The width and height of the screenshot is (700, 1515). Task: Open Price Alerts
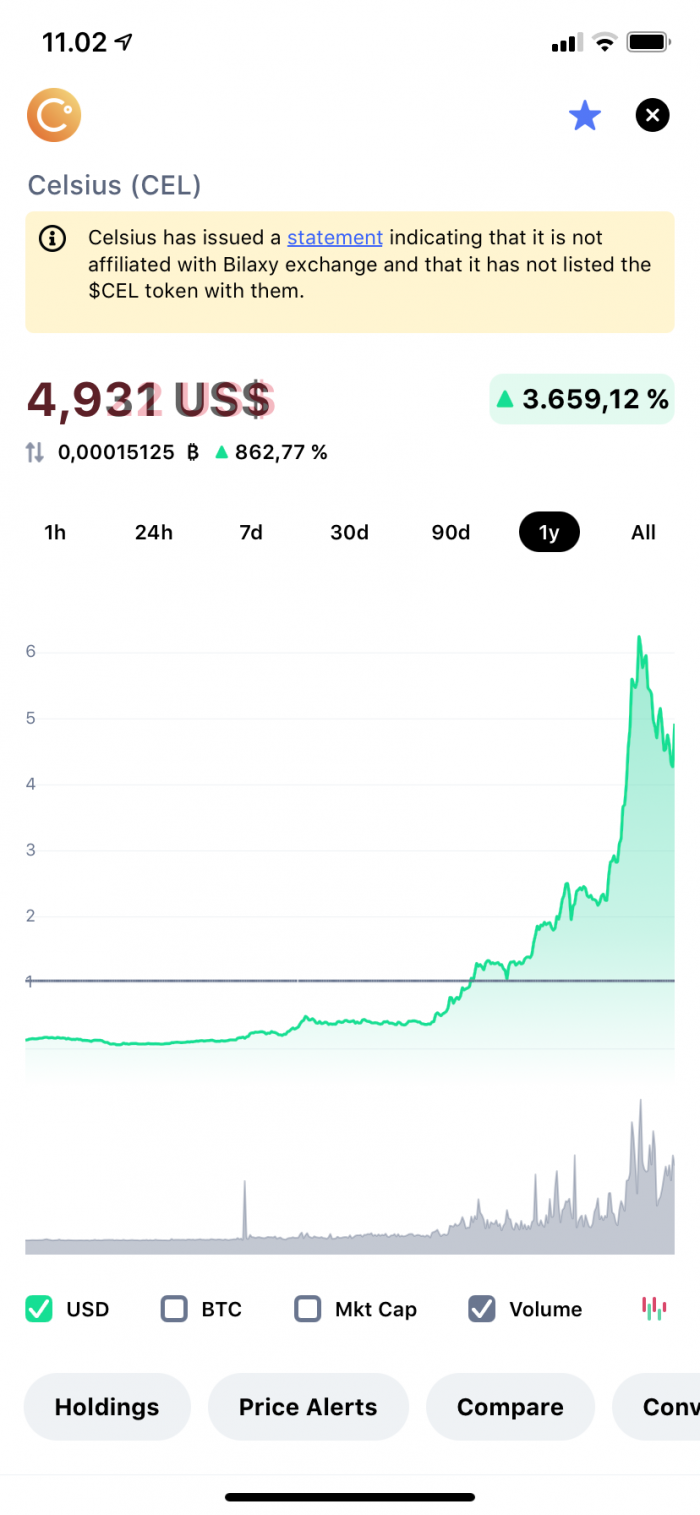tap(308, 1407)
